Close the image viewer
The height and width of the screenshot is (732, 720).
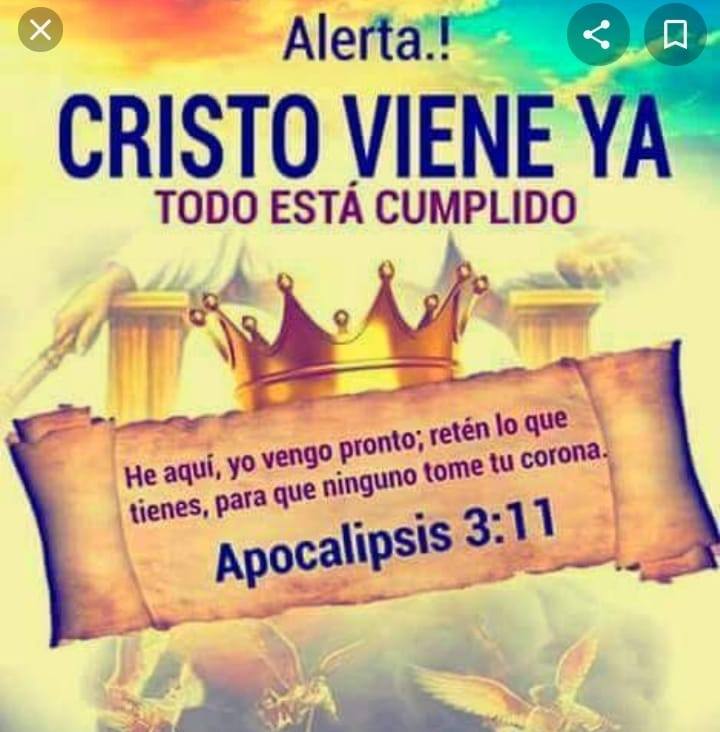(x=41, y=31)
